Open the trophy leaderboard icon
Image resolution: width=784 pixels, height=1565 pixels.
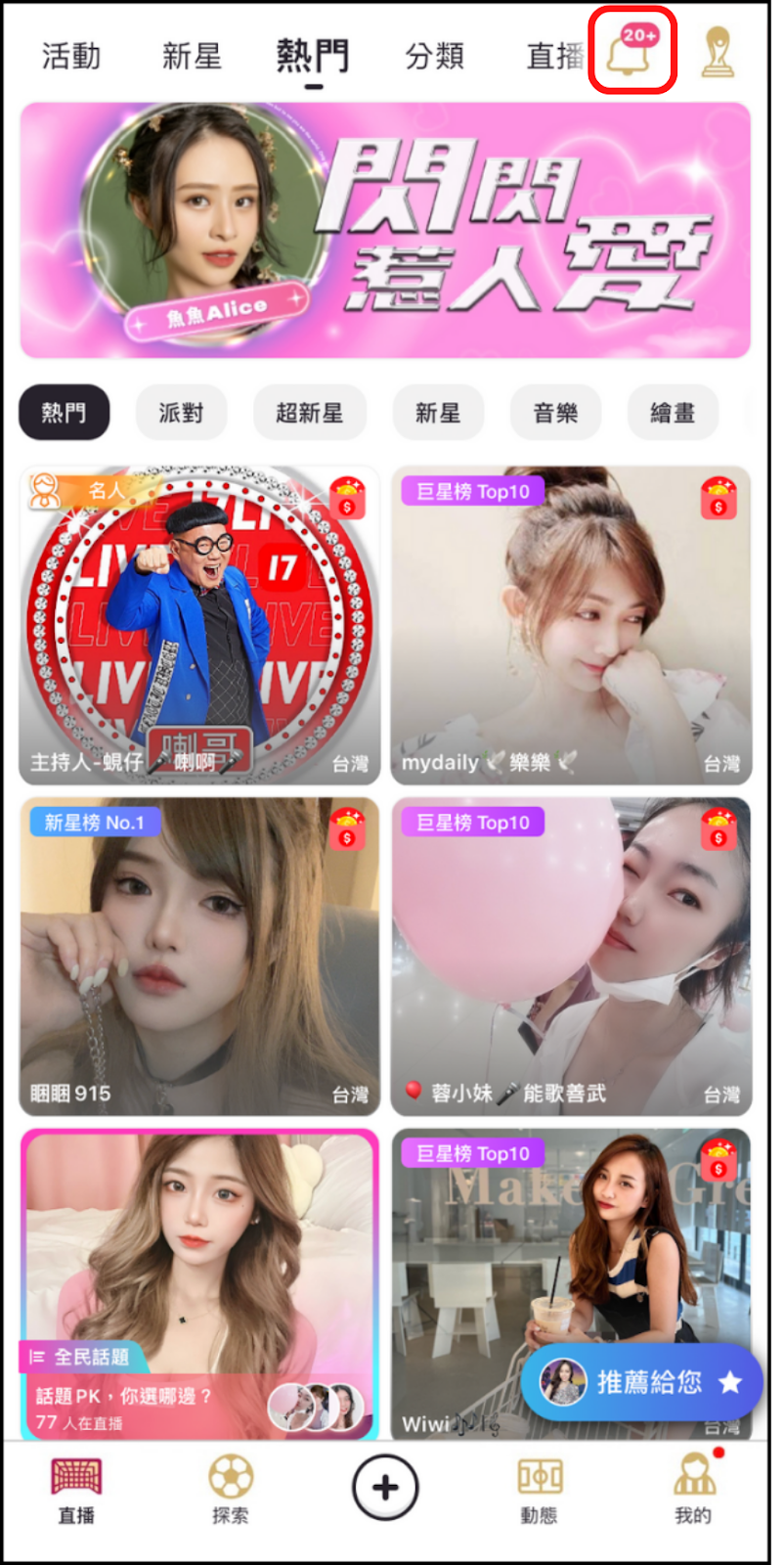(719, 53)
